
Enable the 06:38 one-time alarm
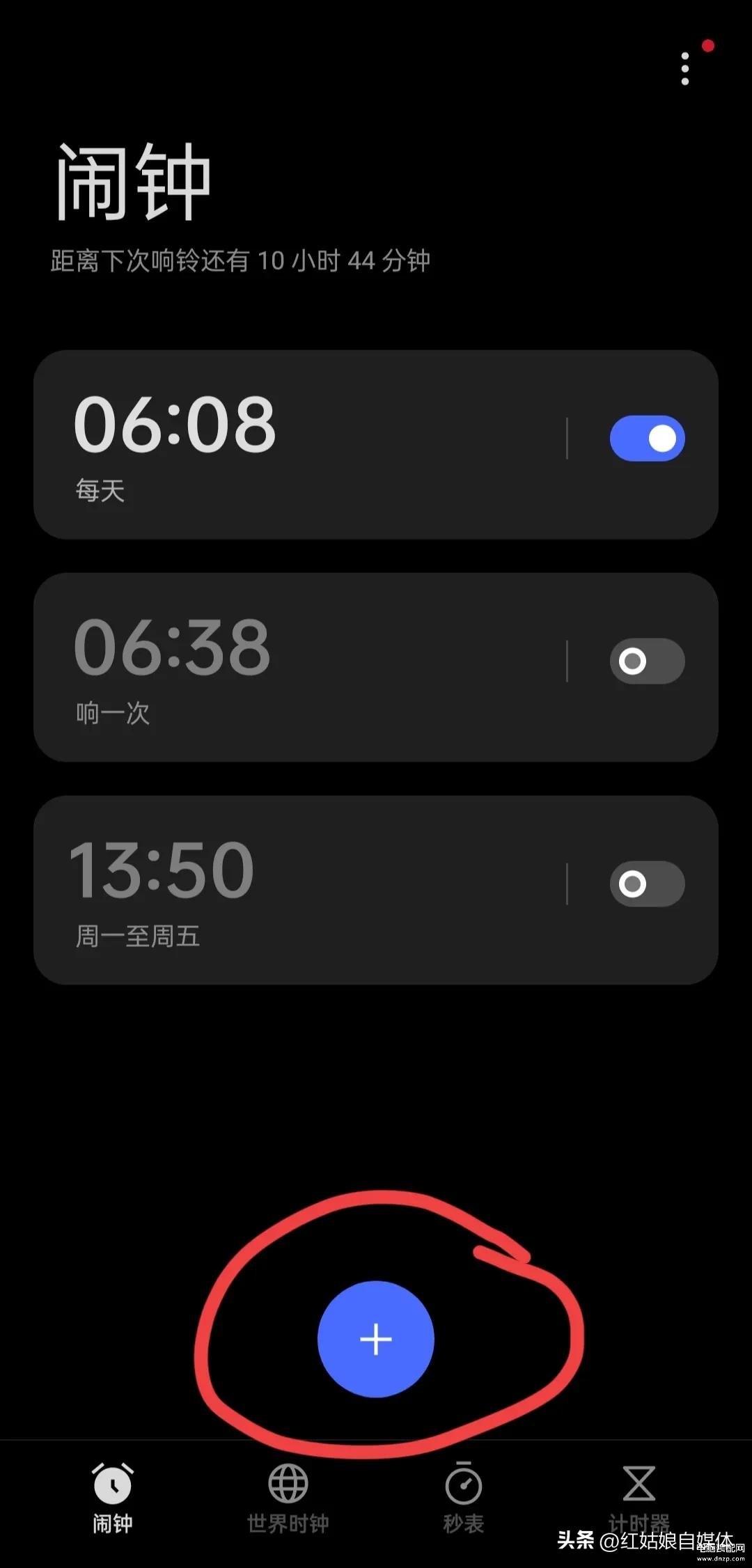click(x=648, y=661)
